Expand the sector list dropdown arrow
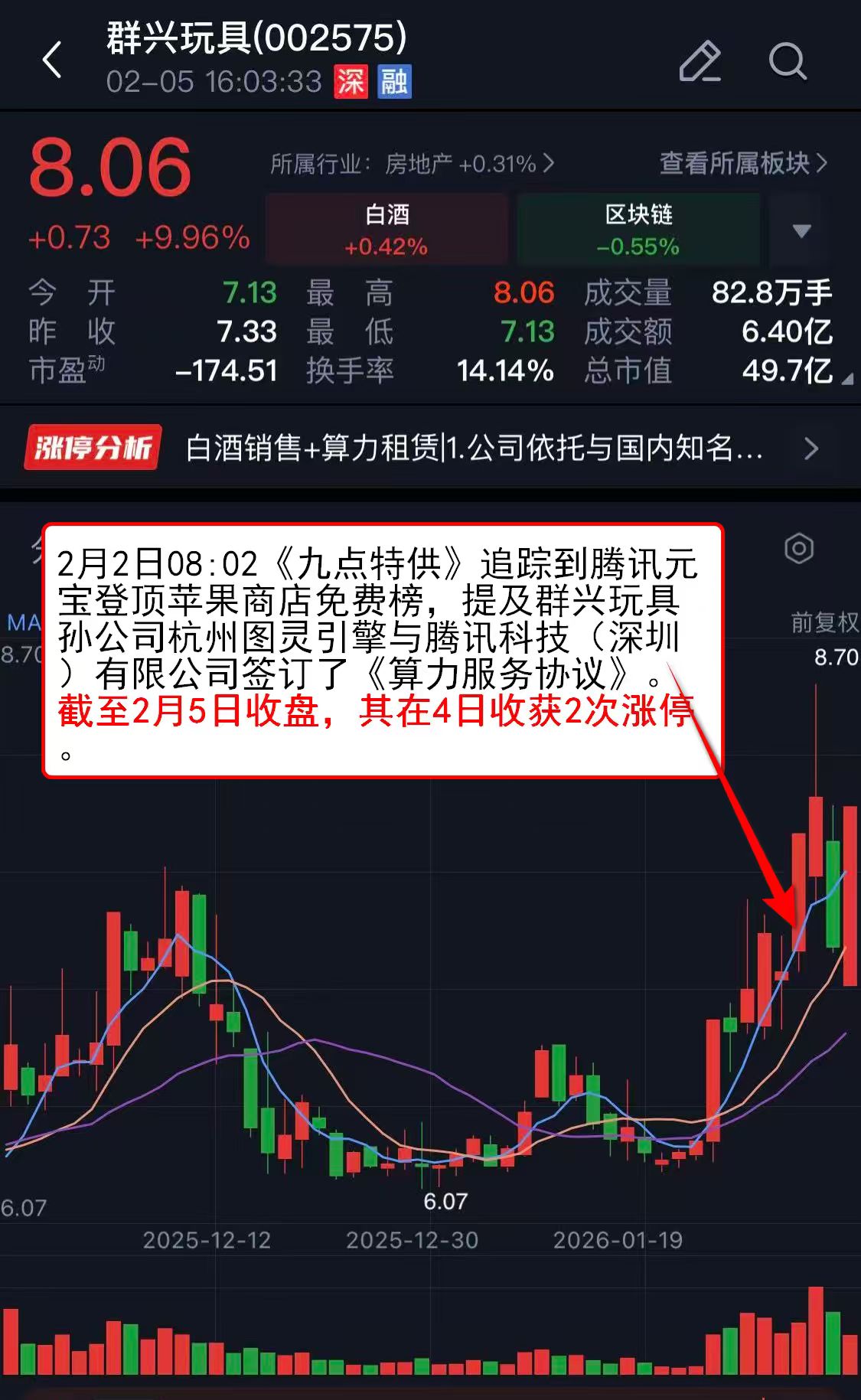This screenshot has width=861, height=1400. [x=801, y=230]
